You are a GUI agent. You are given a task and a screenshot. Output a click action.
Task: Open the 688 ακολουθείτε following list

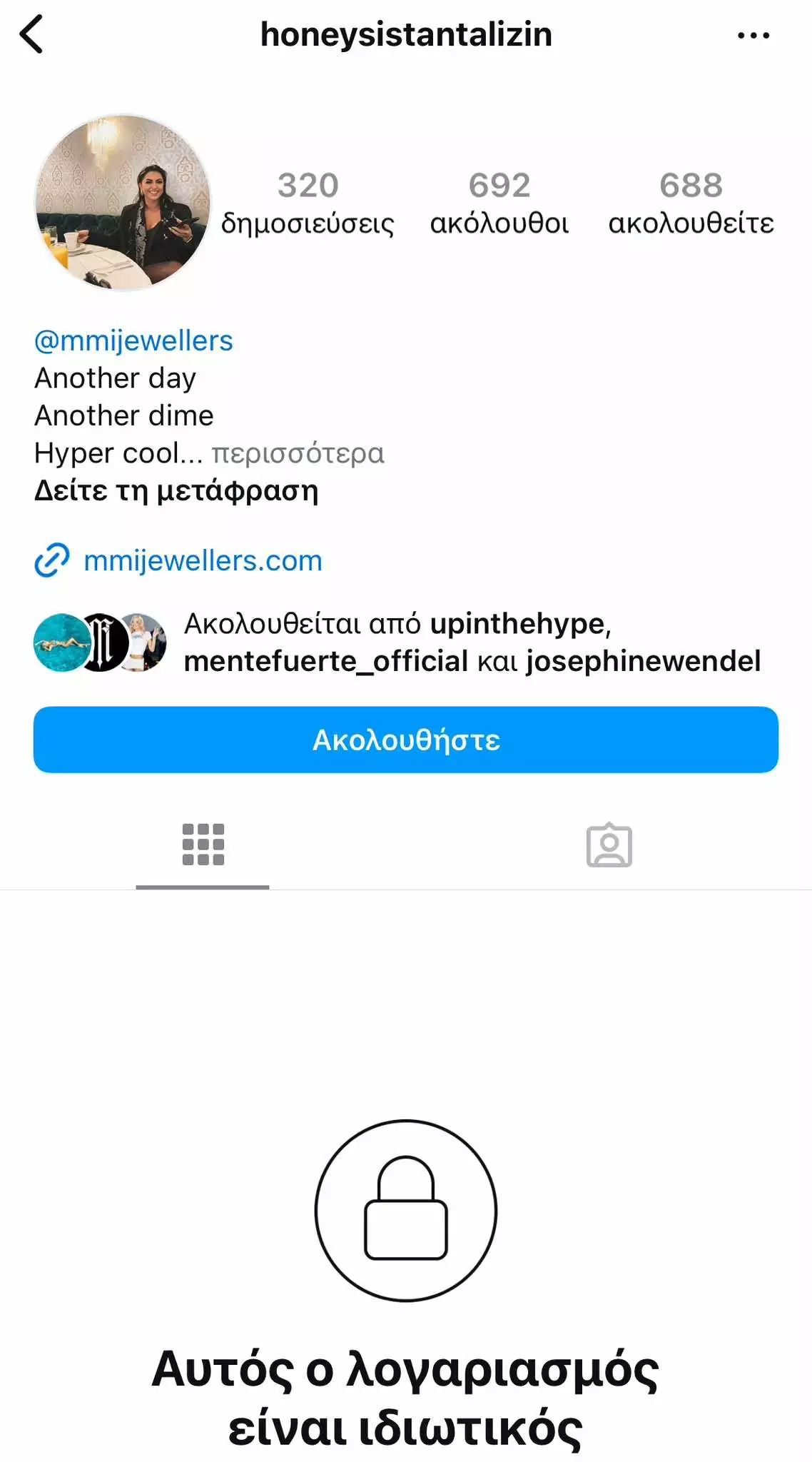(690, 203)
